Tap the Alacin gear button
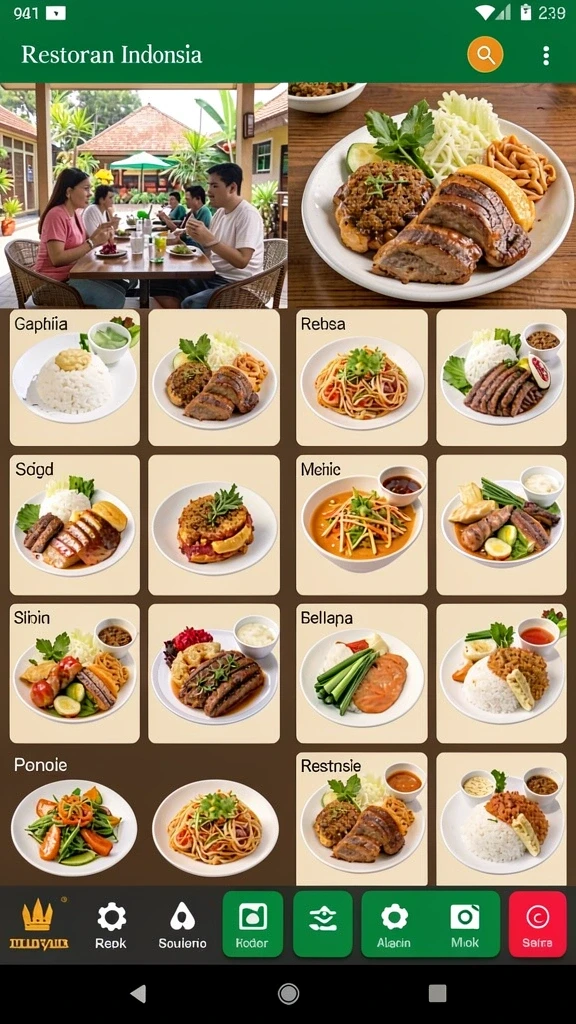The width and height of the screenshot is (576, 1024). (394, 925)
